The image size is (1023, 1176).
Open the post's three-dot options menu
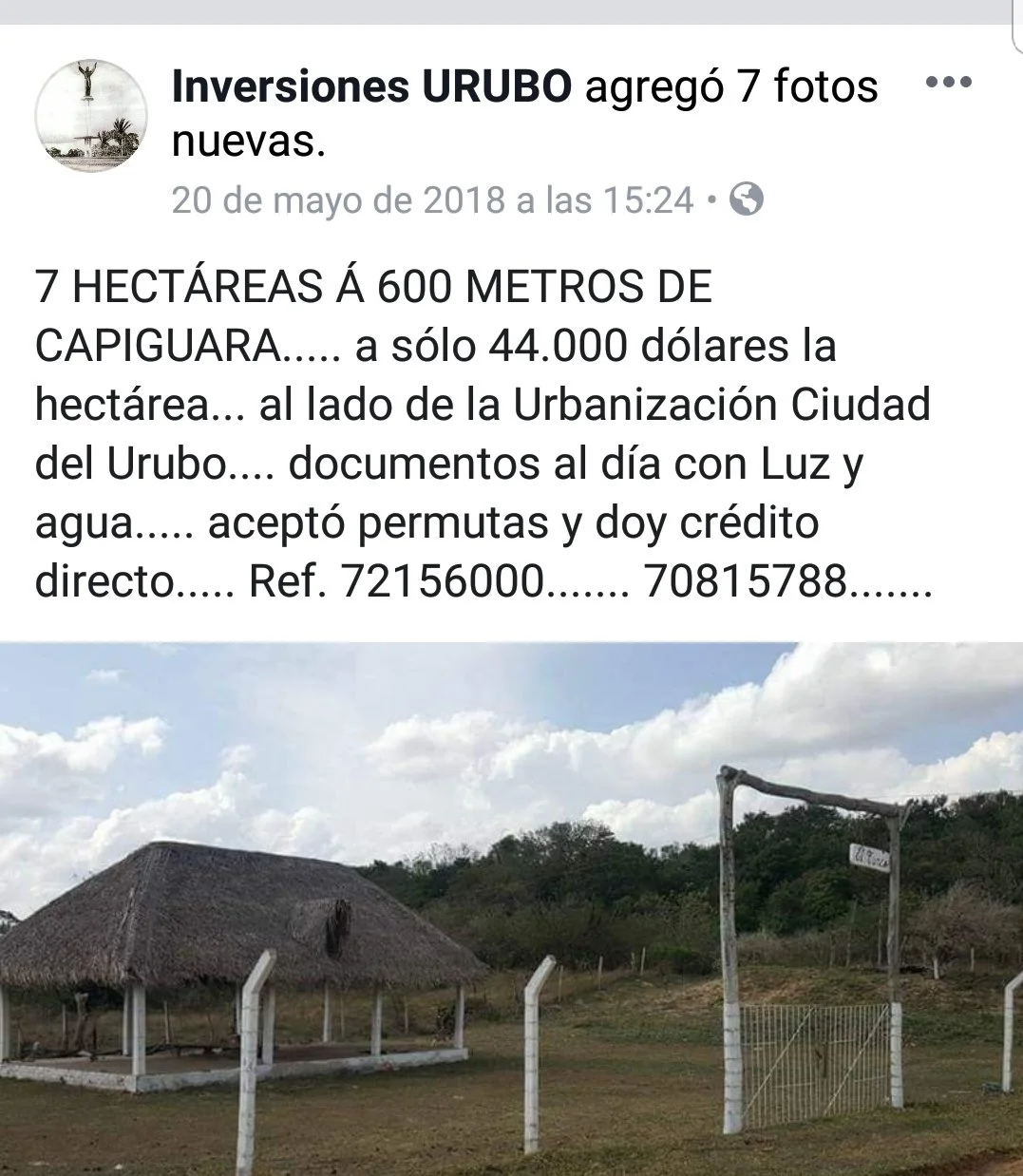click(x=948, y=82)
